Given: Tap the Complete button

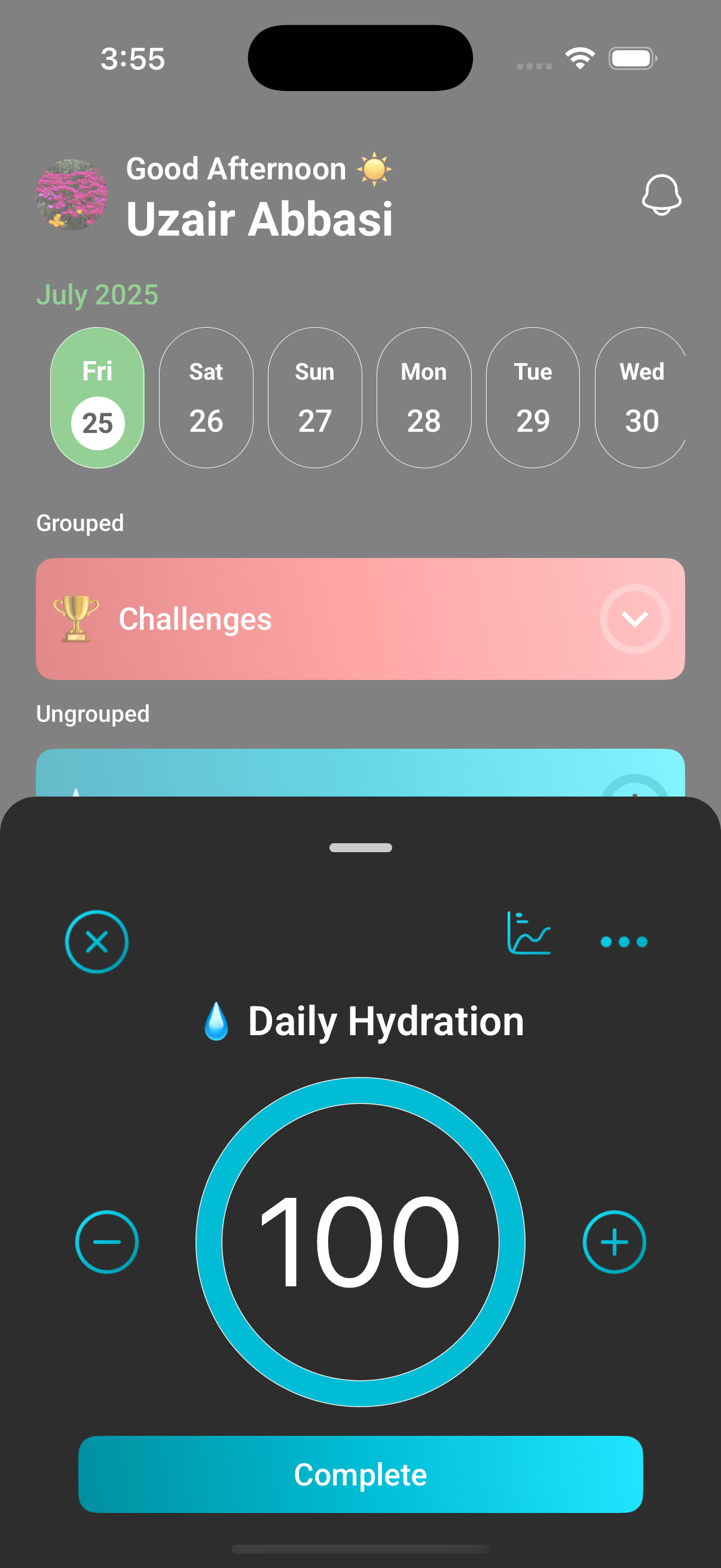Looking at the screenshot, I should (360, 1474).
